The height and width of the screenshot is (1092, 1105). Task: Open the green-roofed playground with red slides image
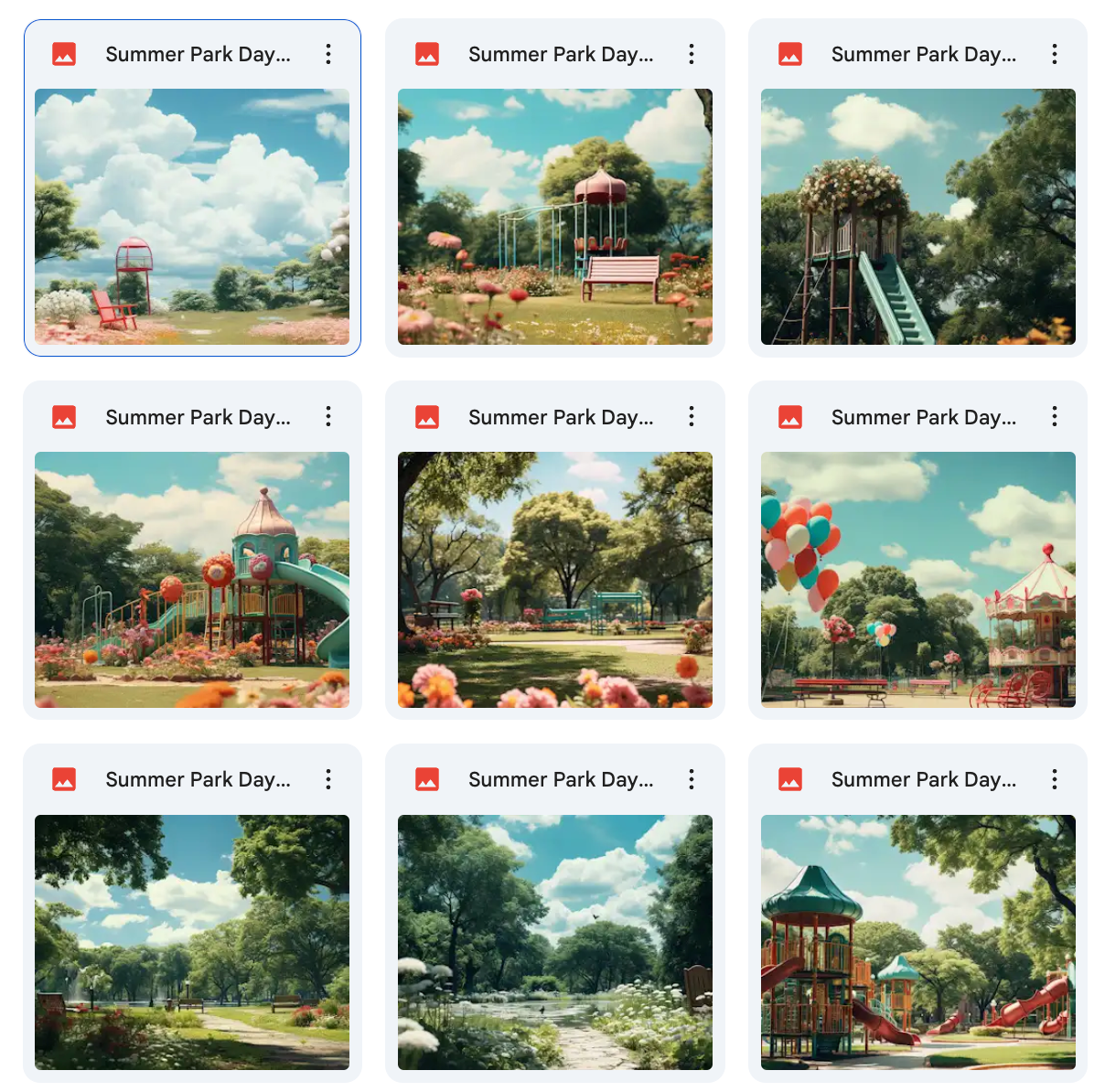tap(917, 942)
